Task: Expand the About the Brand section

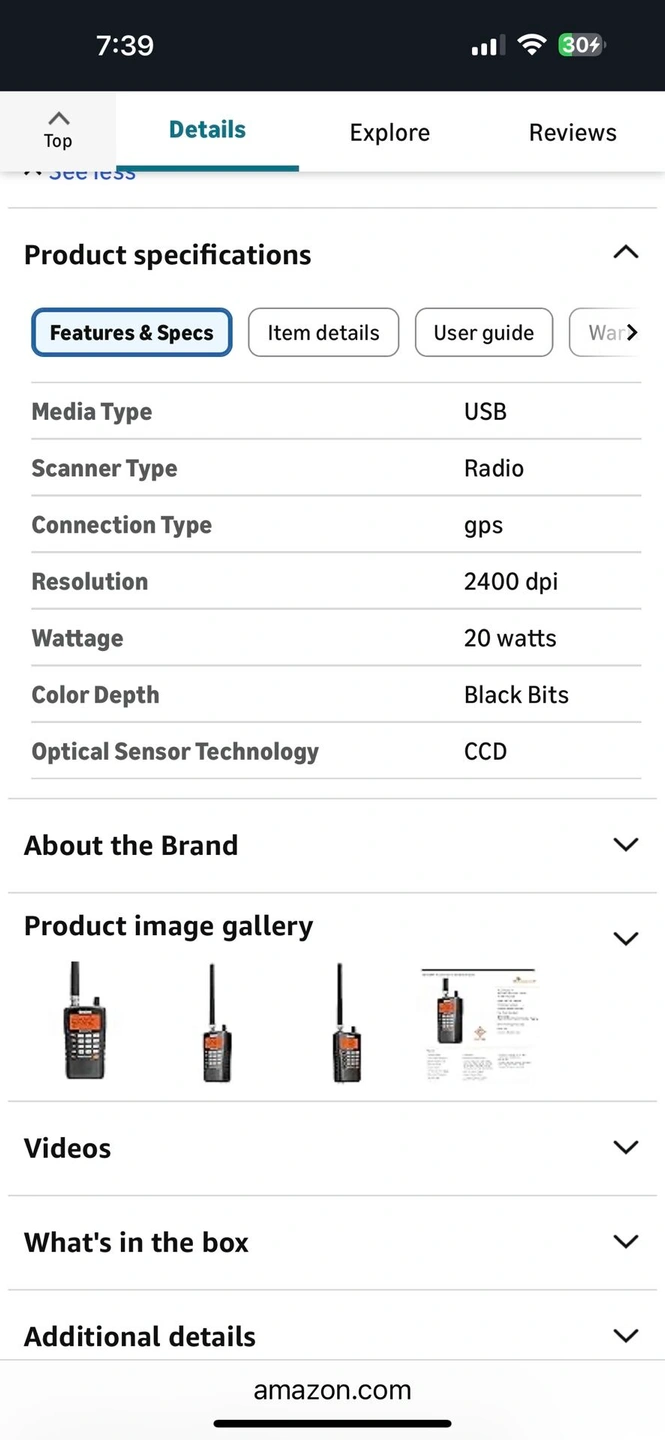Action: click(625, 845)
